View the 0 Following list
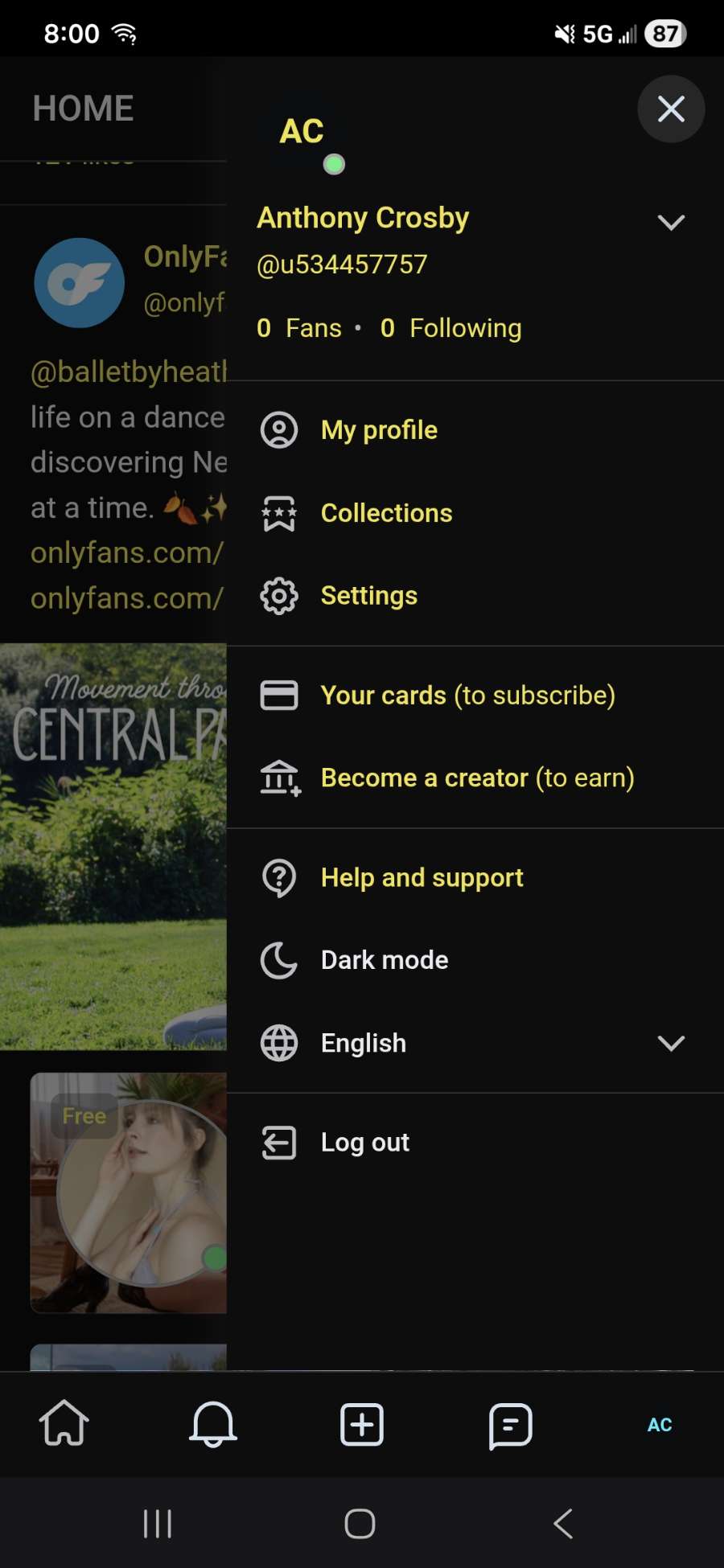 [451, 328]
